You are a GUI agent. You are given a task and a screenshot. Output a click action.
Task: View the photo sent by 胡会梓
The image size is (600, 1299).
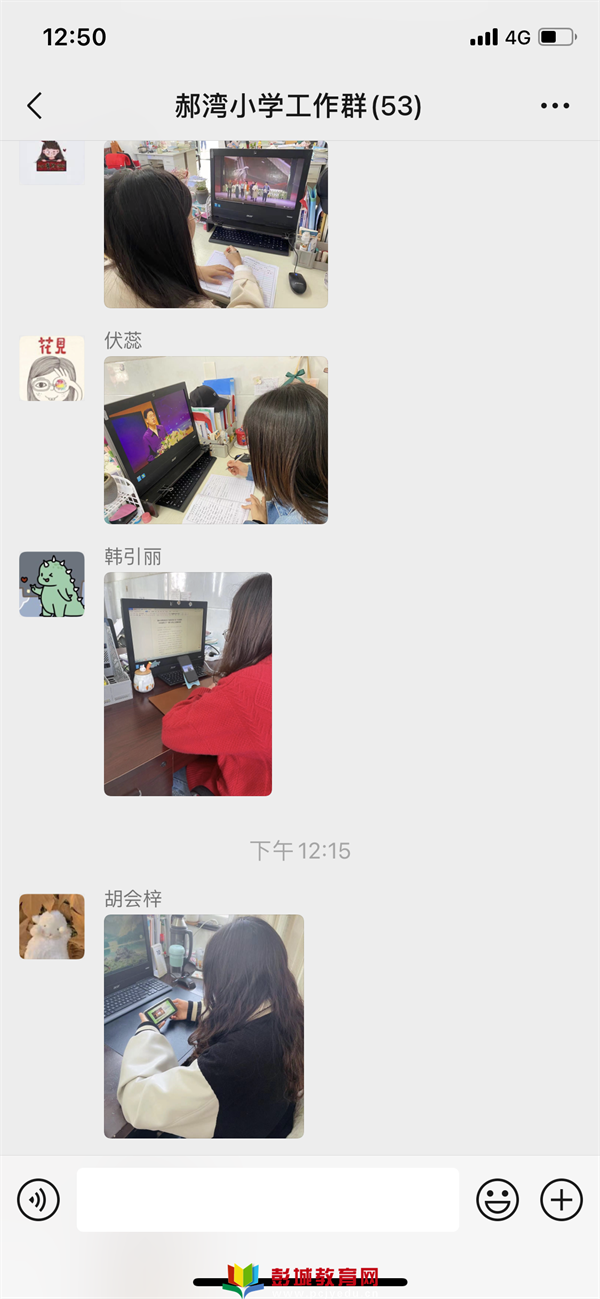point(204,1026)
